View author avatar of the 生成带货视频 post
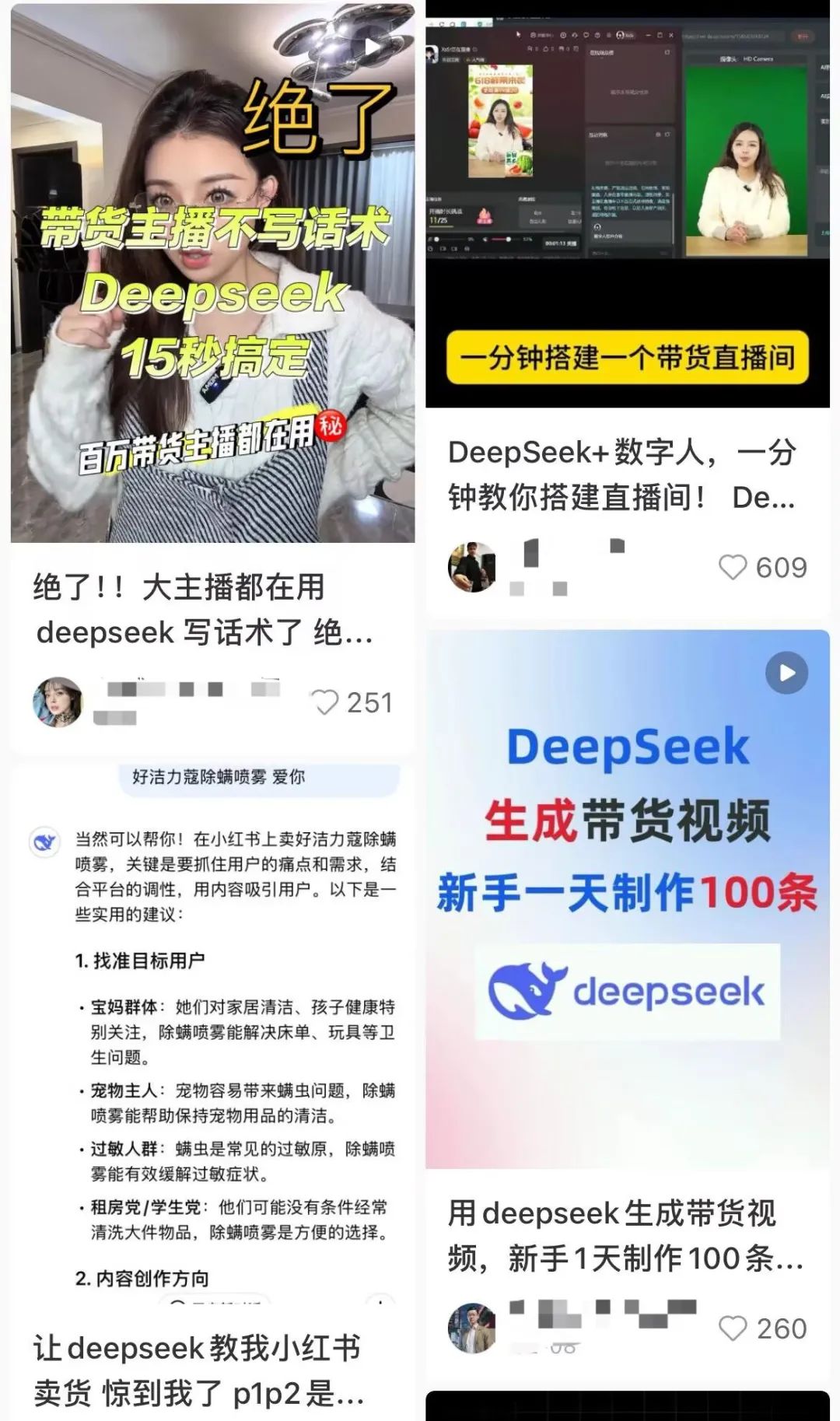Screen dimensions: 840x1421 (472, 1328)
